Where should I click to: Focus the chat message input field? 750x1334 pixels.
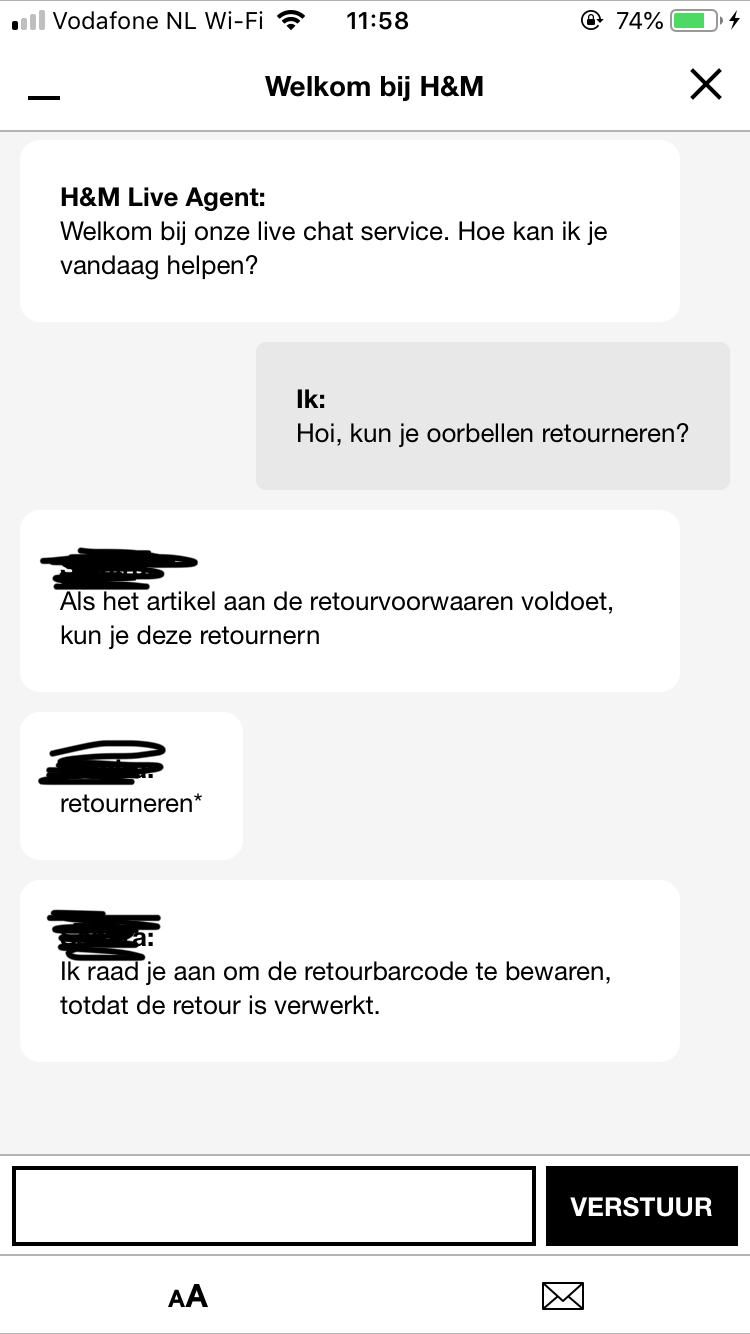(274, 1206)
